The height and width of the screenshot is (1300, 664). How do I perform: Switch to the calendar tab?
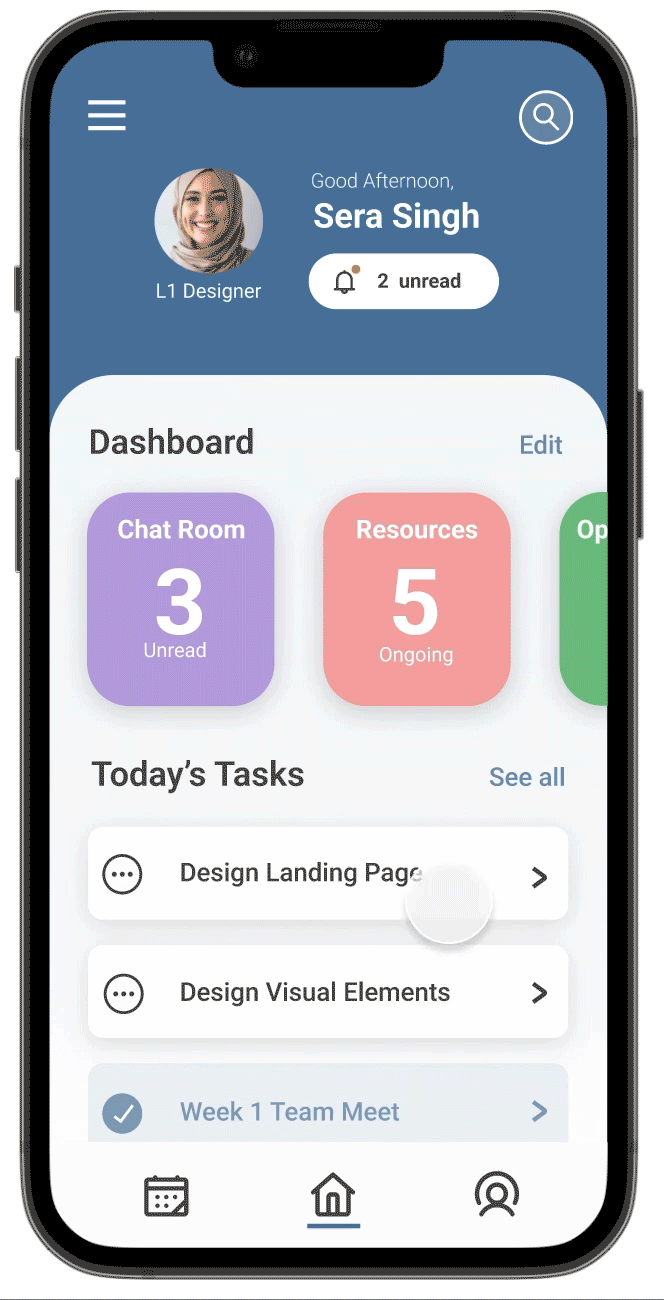coord(166,1196)
